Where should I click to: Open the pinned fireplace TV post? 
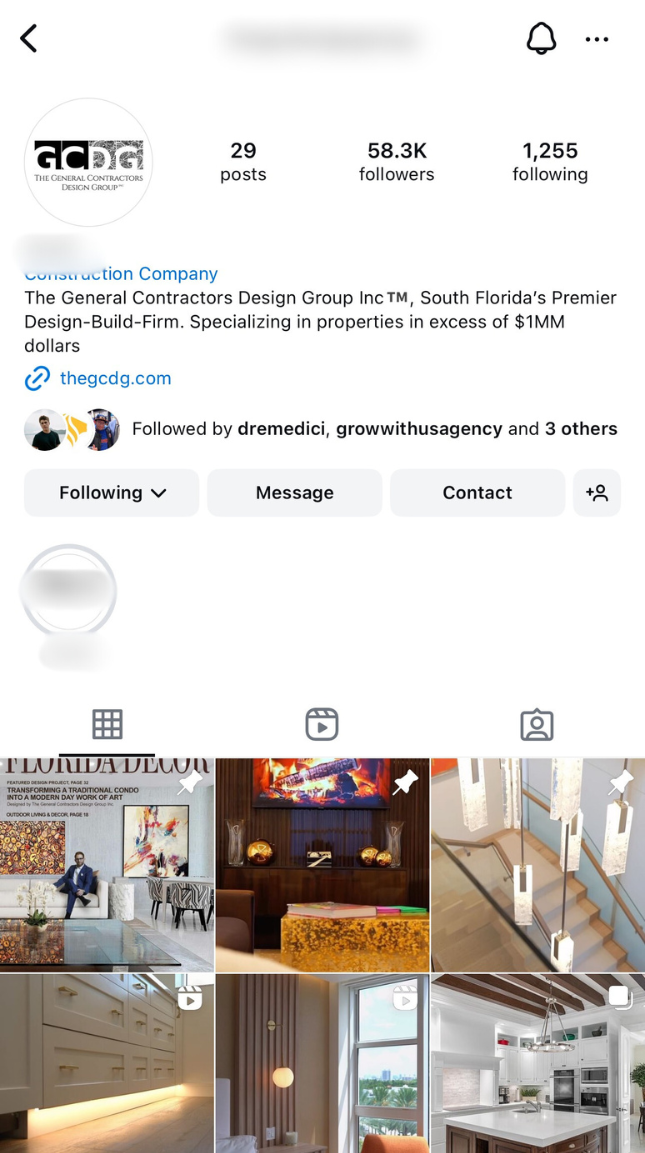click(x=322, y=864)
